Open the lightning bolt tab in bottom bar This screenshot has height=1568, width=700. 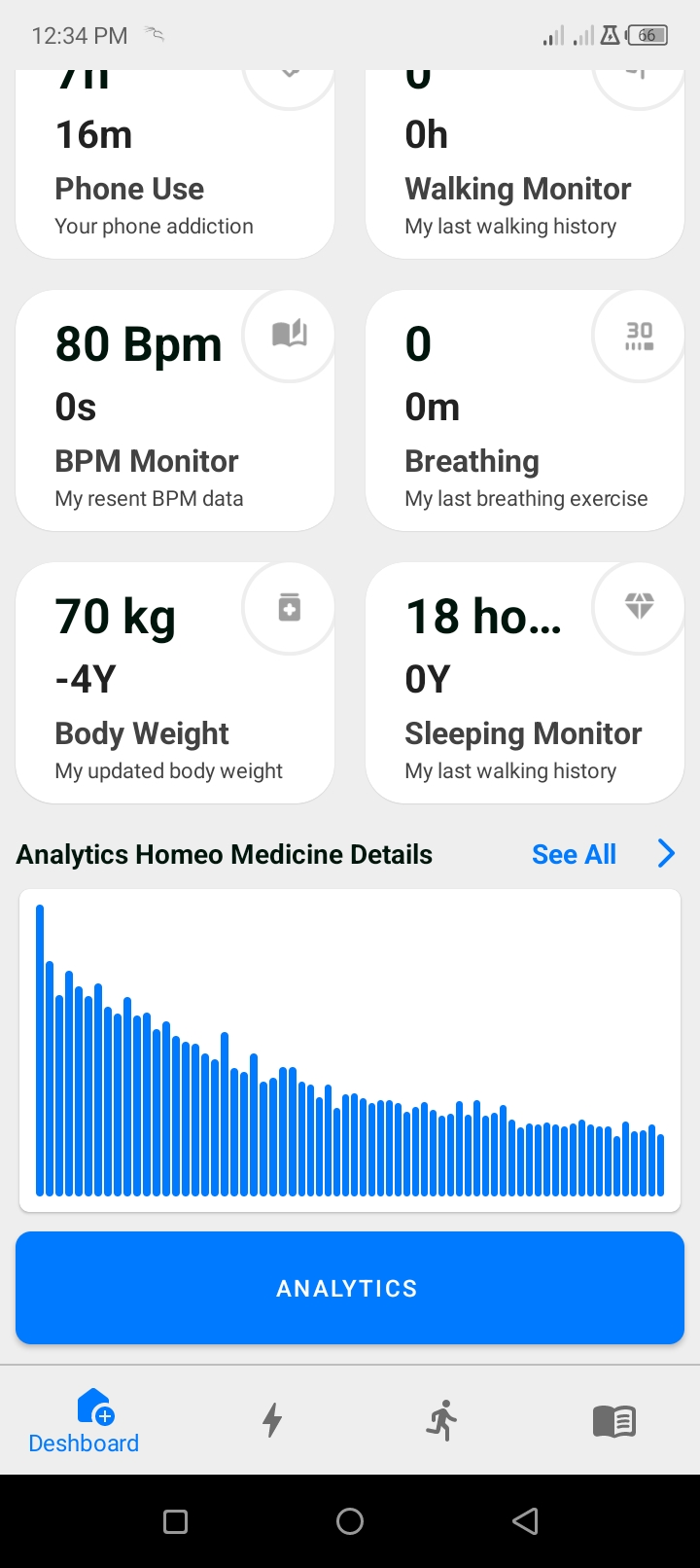point(272,1420)
